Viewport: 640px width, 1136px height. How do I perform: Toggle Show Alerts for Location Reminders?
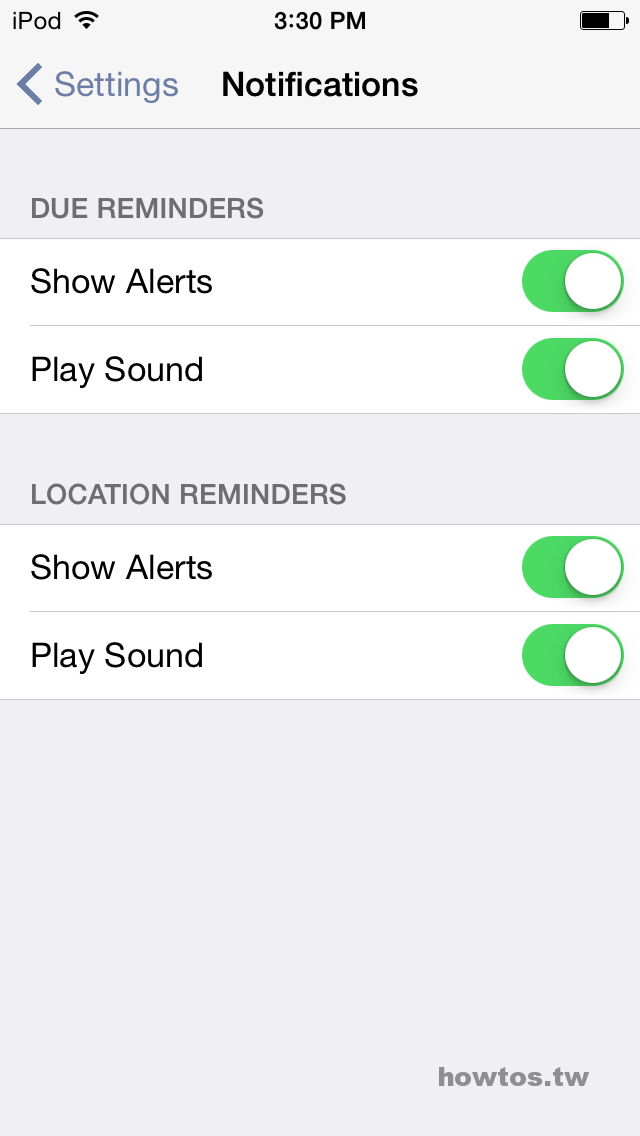point(573,567)
